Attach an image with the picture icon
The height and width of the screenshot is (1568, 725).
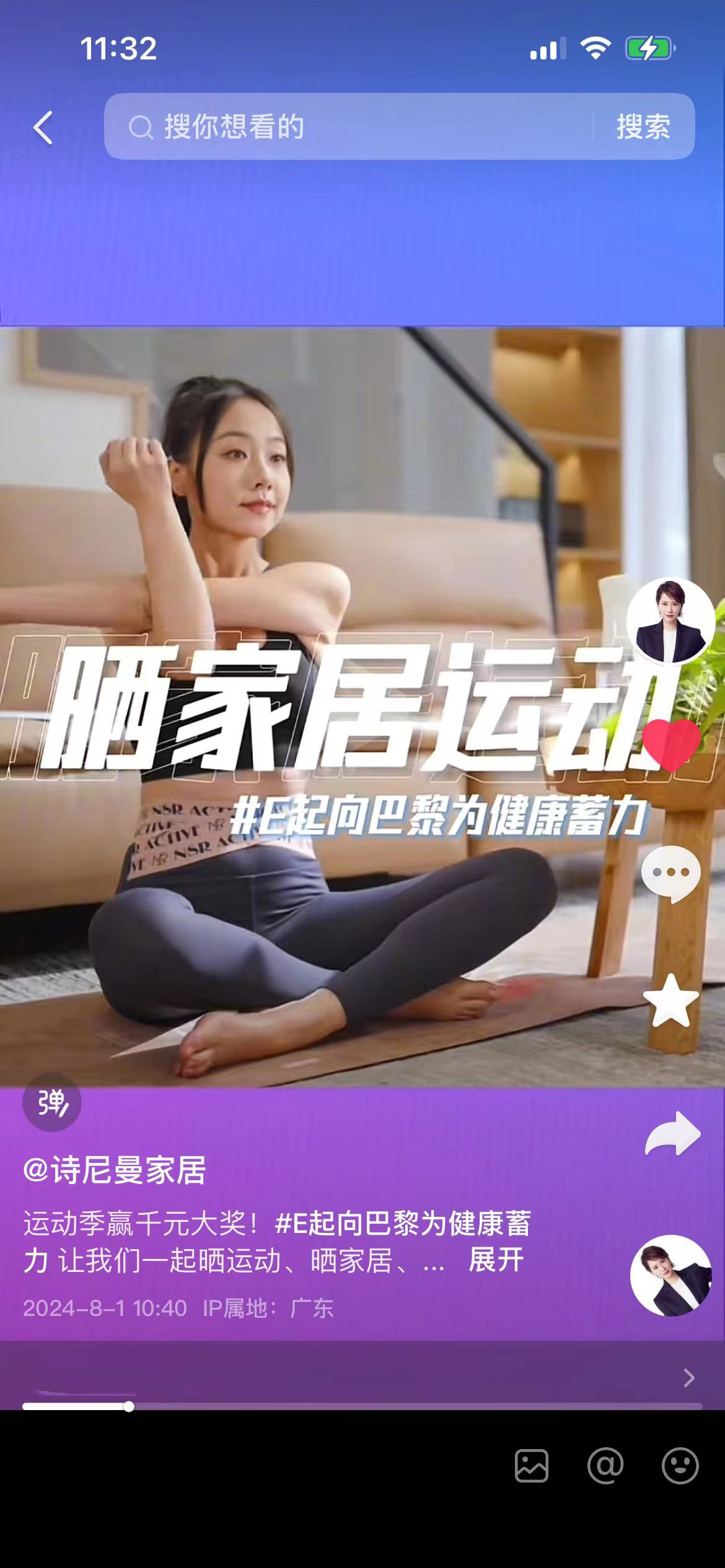point(532,1466)
